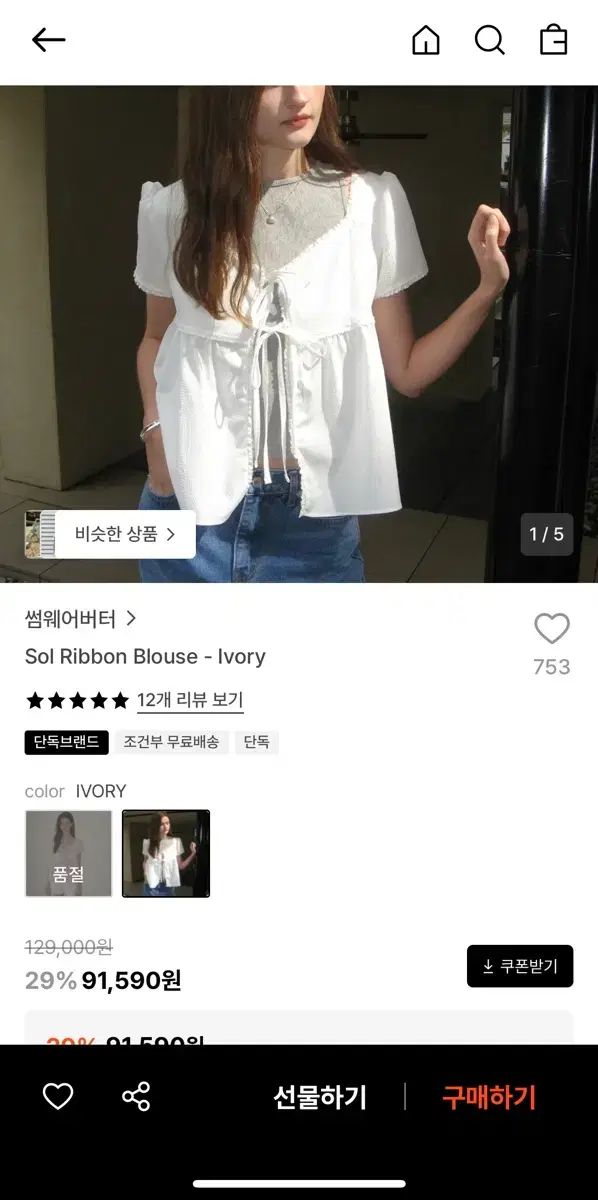Select the sold-out 품절 color swatch
The width and height of the screenshot is (598, 1200).
coord(69,853)
